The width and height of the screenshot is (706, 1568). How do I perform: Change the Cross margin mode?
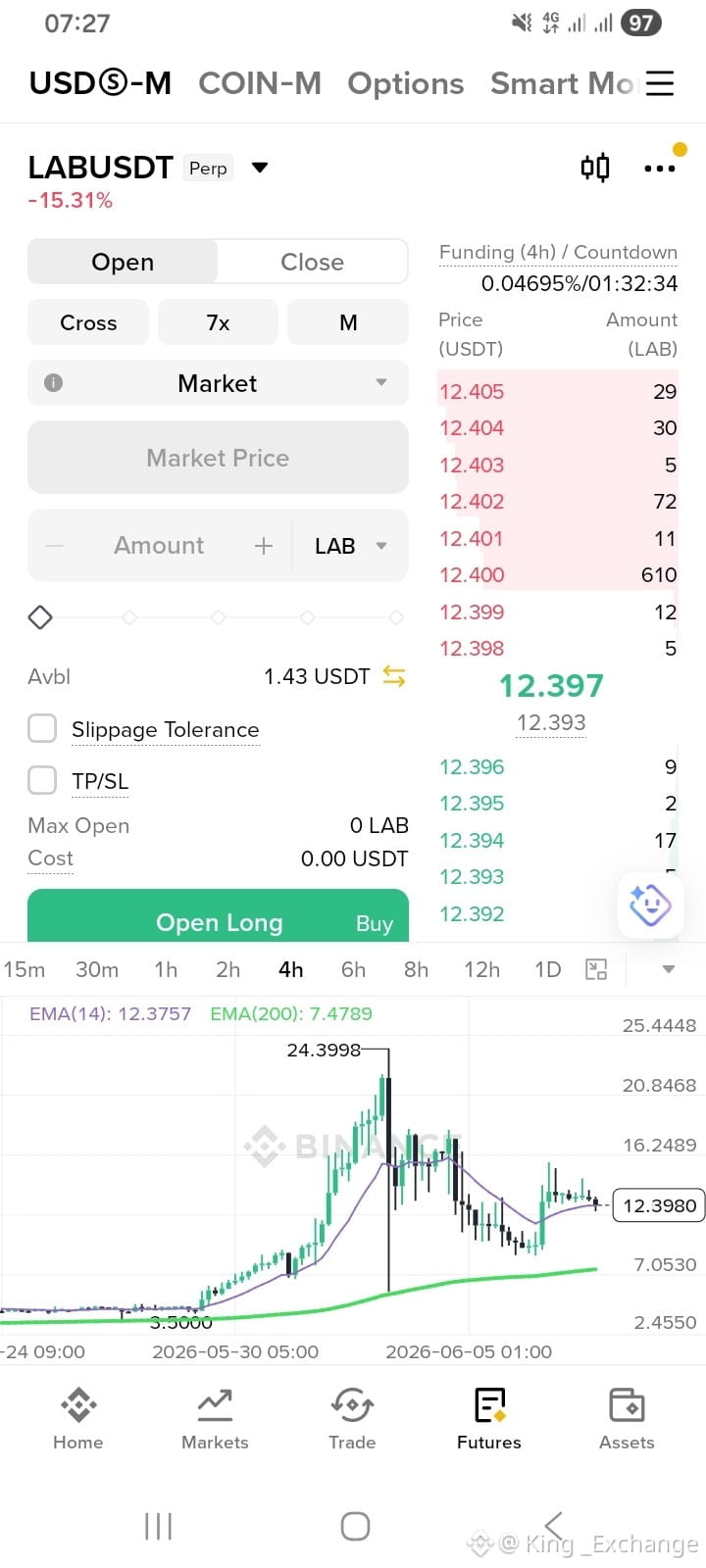click(88, 322)
